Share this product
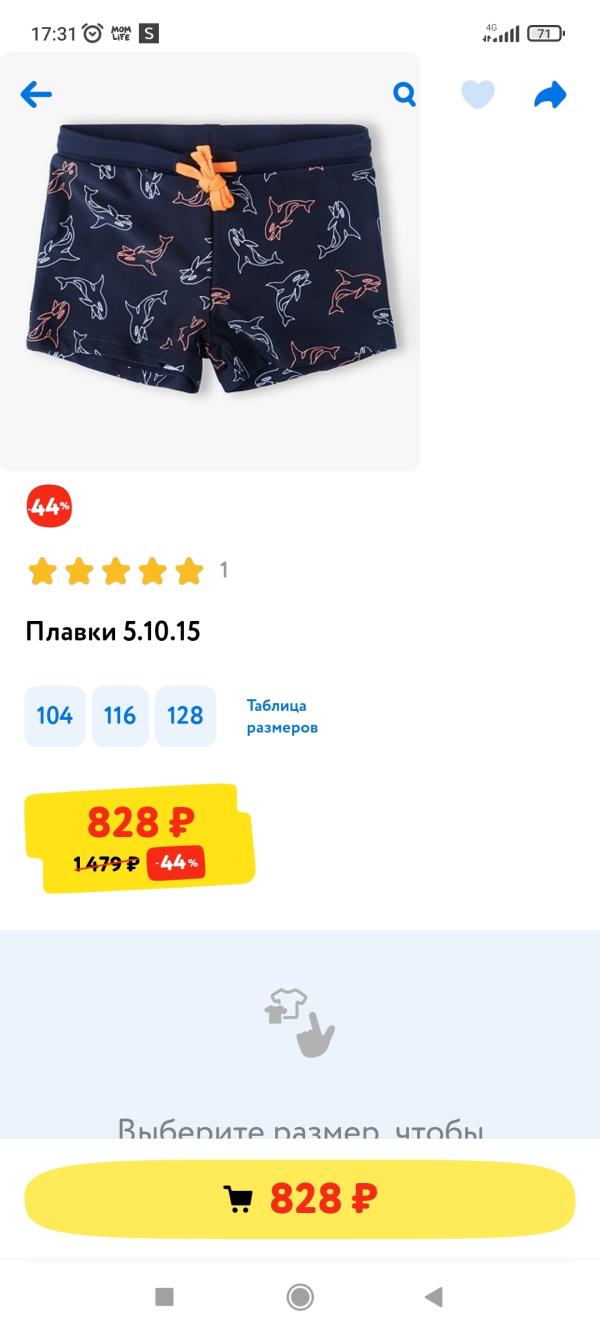The image size is (600, 1332). (550, 95)
